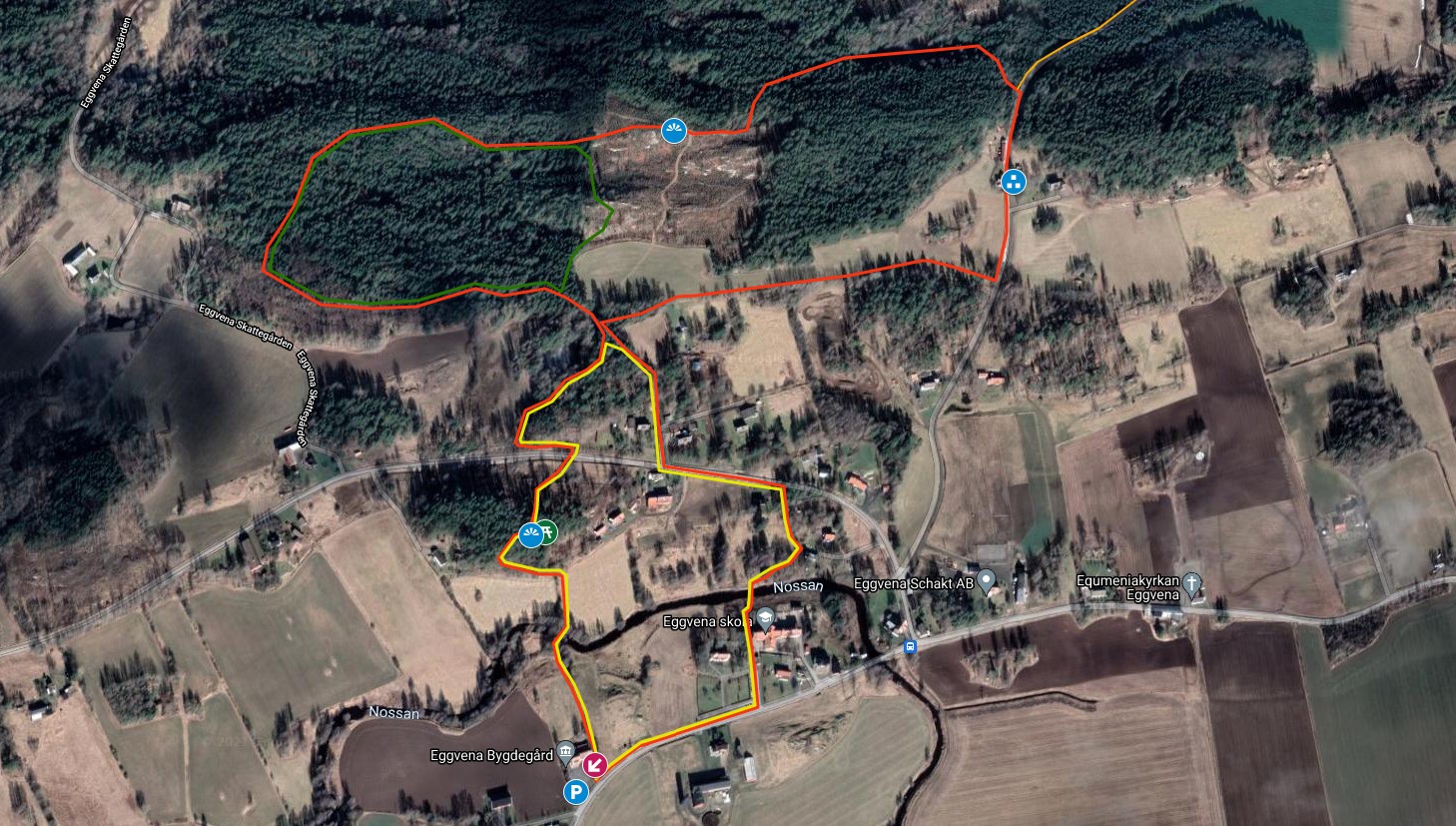
Task: Tap the blue houses marker on the road
Action: [x=1014, y=181]
